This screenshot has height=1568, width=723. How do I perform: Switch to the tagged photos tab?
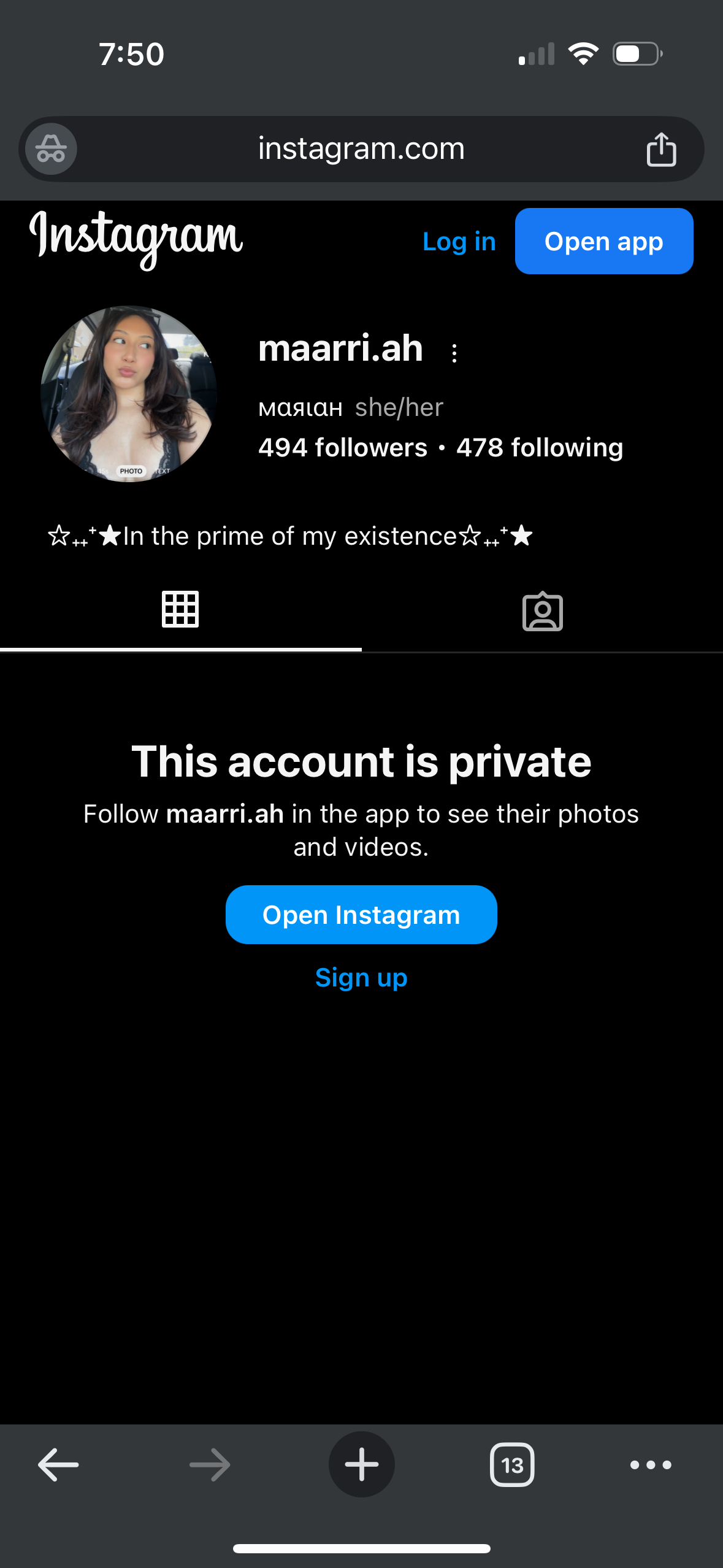[x=542, y=612]
